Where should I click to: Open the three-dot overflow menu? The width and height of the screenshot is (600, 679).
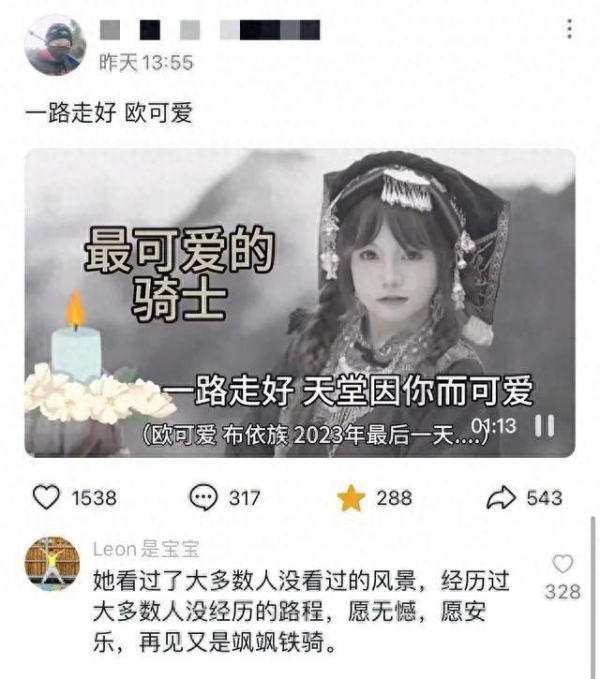tap(569, 30)
